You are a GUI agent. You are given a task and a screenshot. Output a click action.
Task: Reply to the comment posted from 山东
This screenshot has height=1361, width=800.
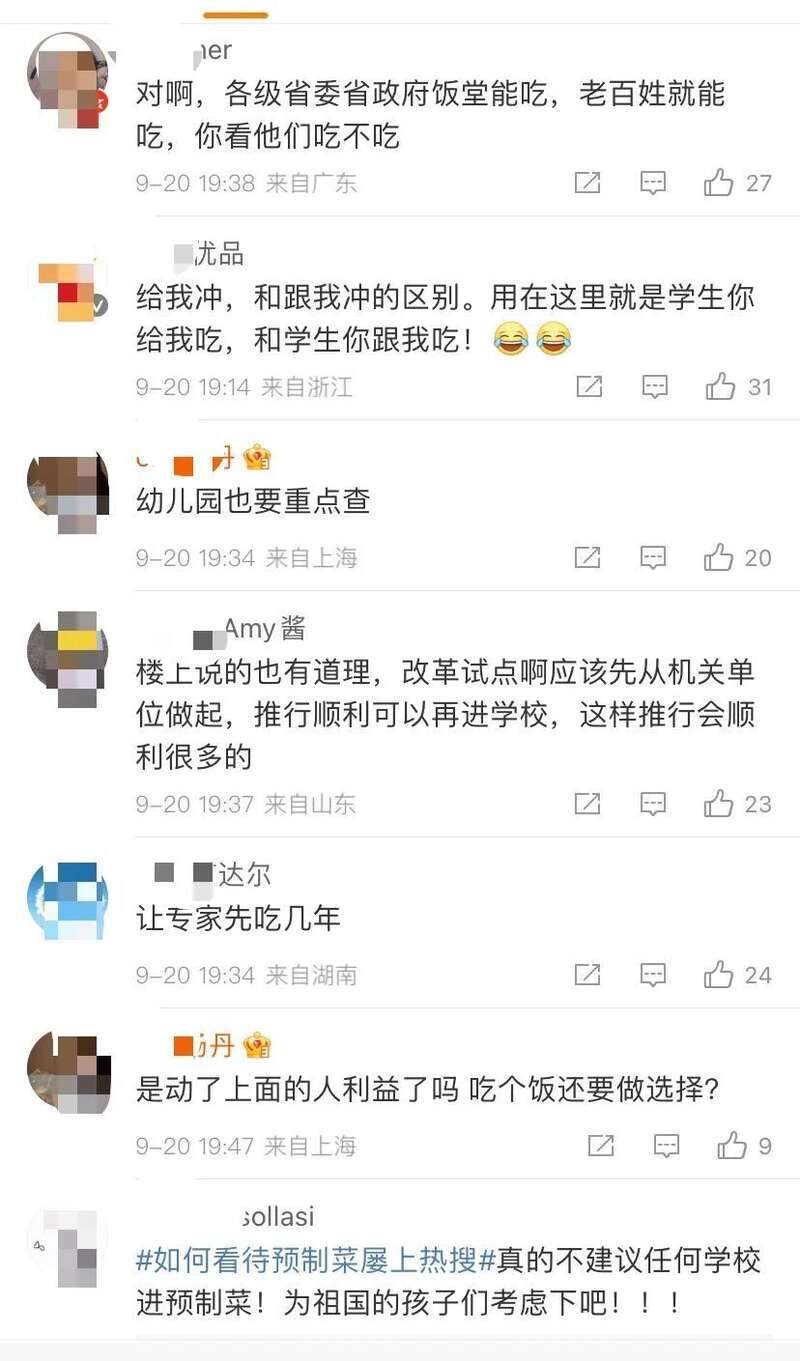click(653, 804)
